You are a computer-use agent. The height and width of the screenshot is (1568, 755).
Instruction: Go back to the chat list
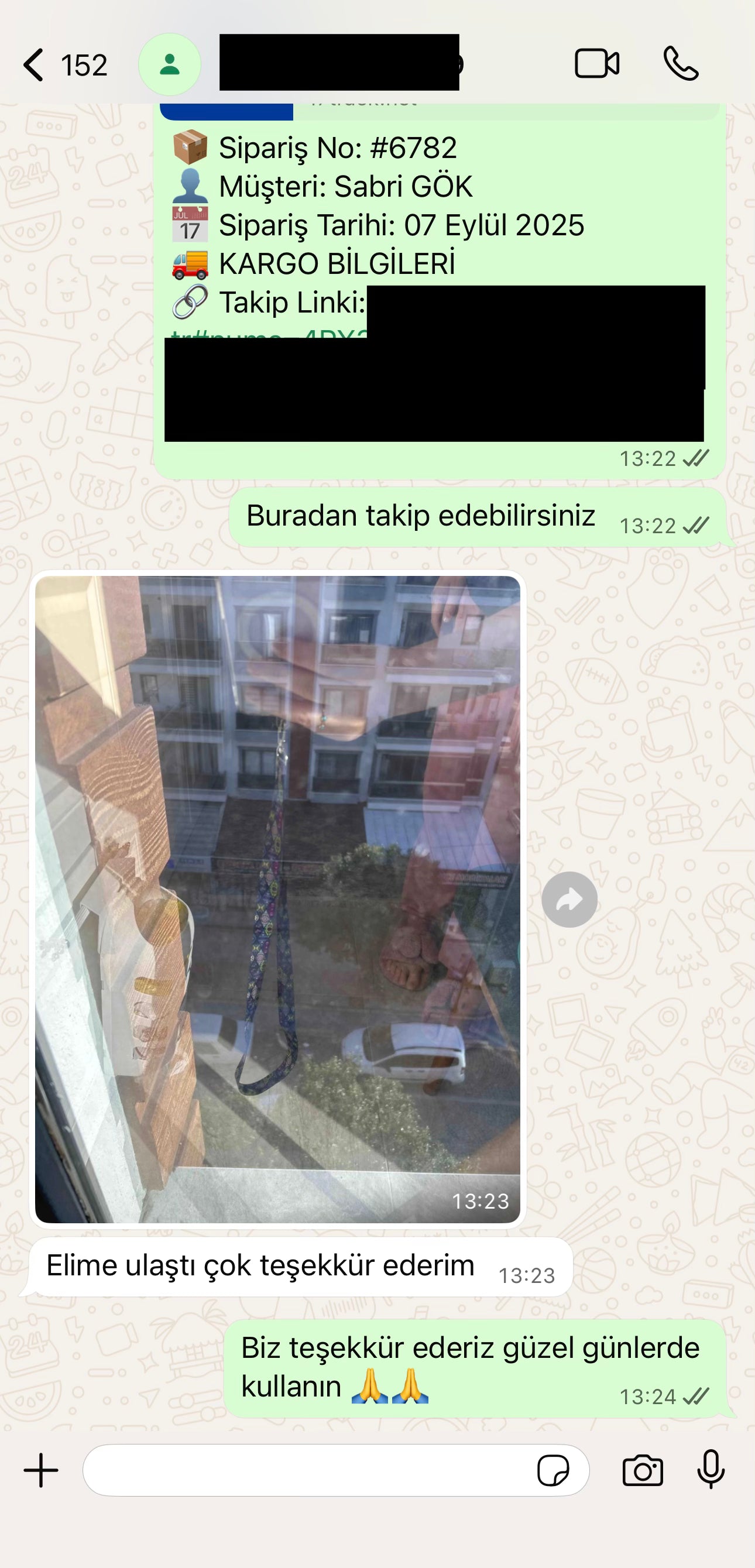[x=34, y=64]
